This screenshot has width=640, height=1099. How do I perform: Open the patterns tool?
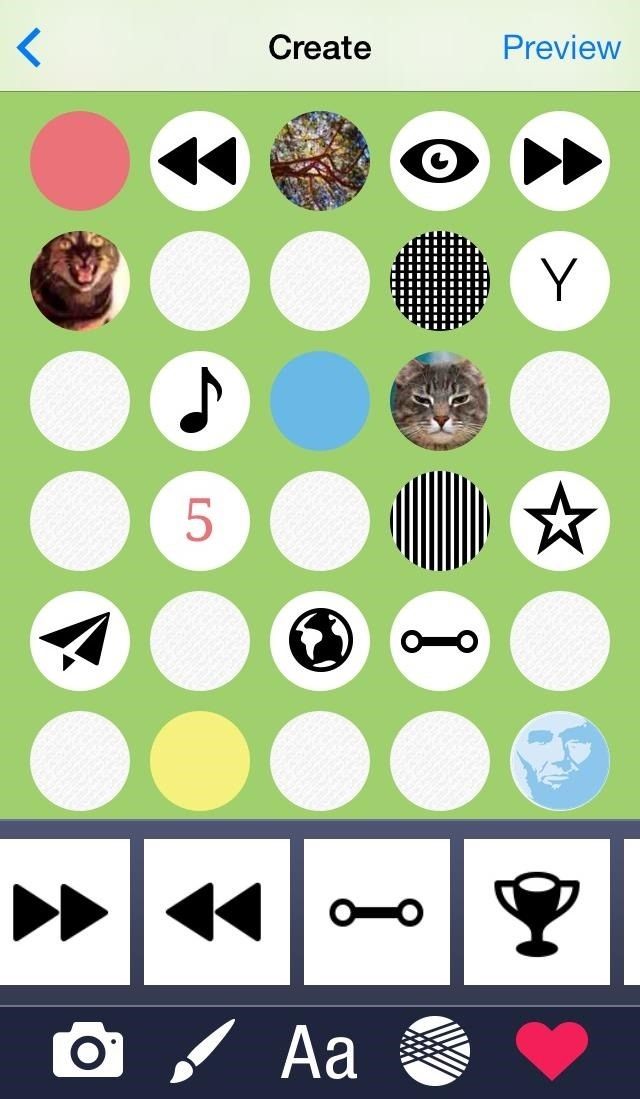pyautogui.click(x=435, y=1051)
